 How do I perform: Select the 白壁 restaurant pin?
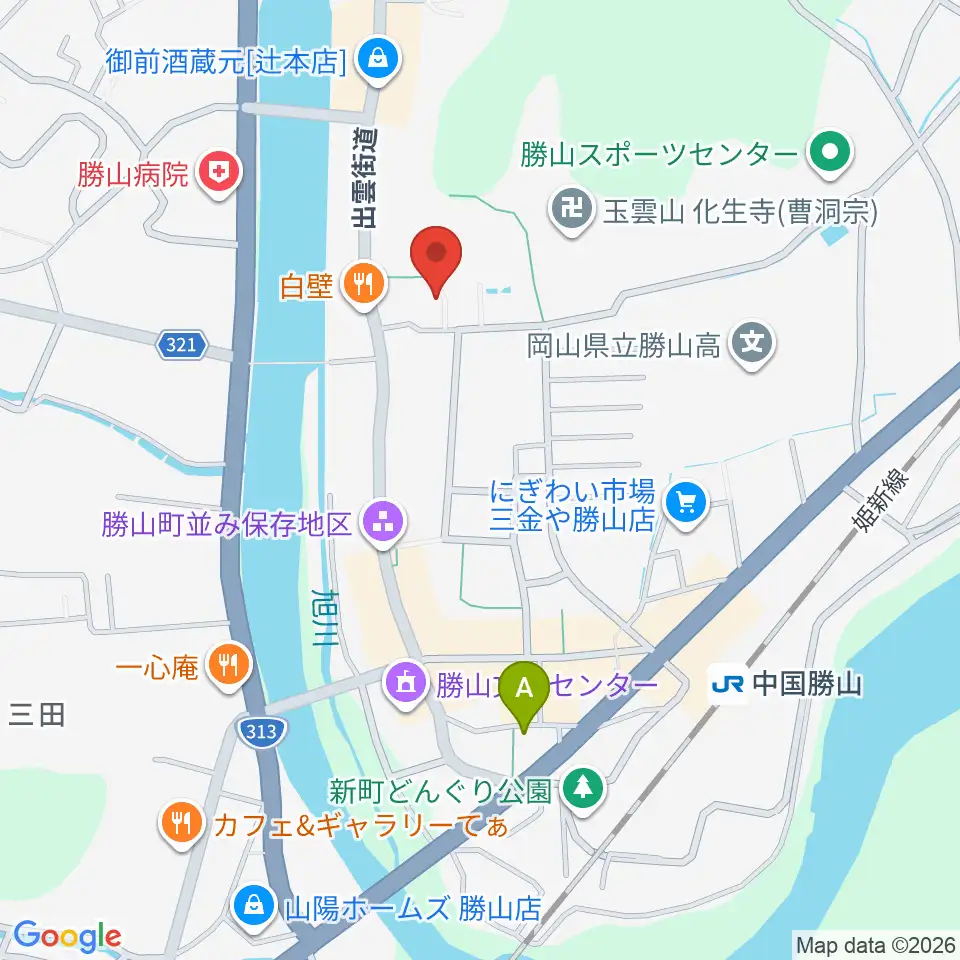click(x=364, y=285)
